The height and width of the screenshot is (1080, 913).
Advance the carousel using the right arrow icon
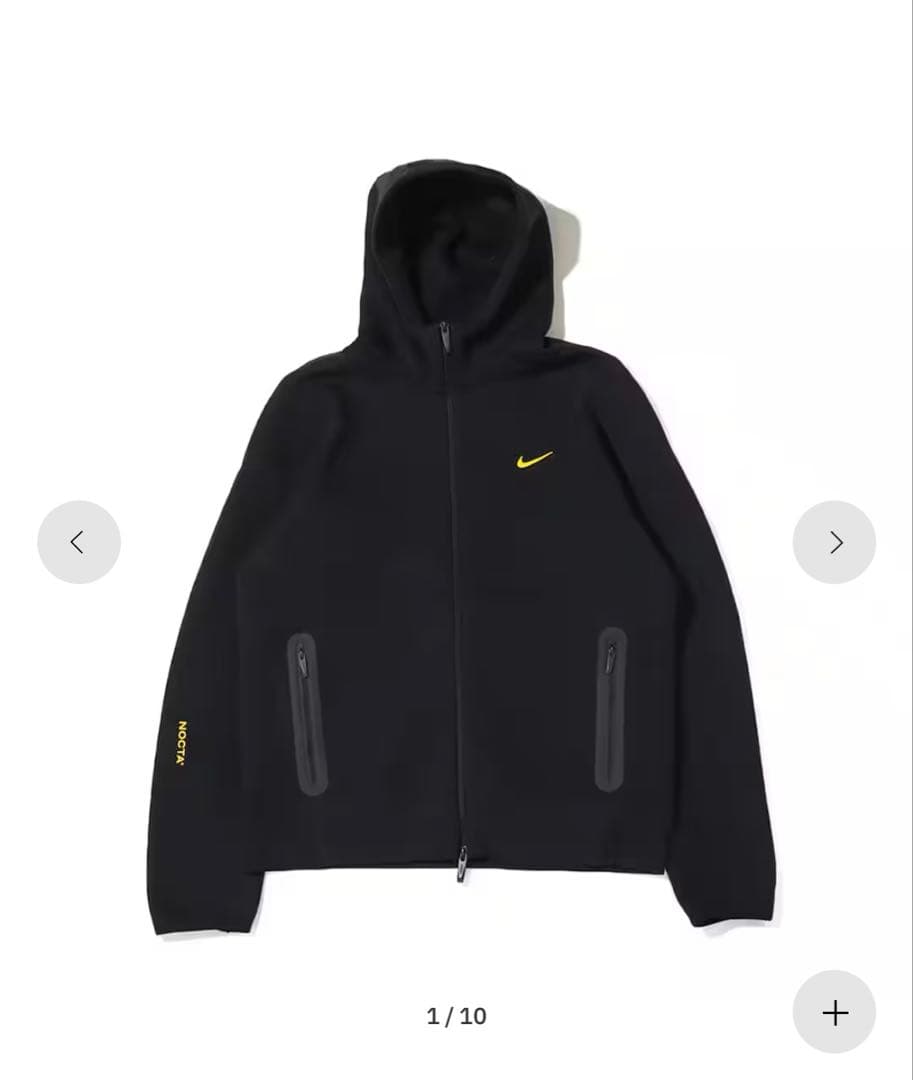point(834,542)
